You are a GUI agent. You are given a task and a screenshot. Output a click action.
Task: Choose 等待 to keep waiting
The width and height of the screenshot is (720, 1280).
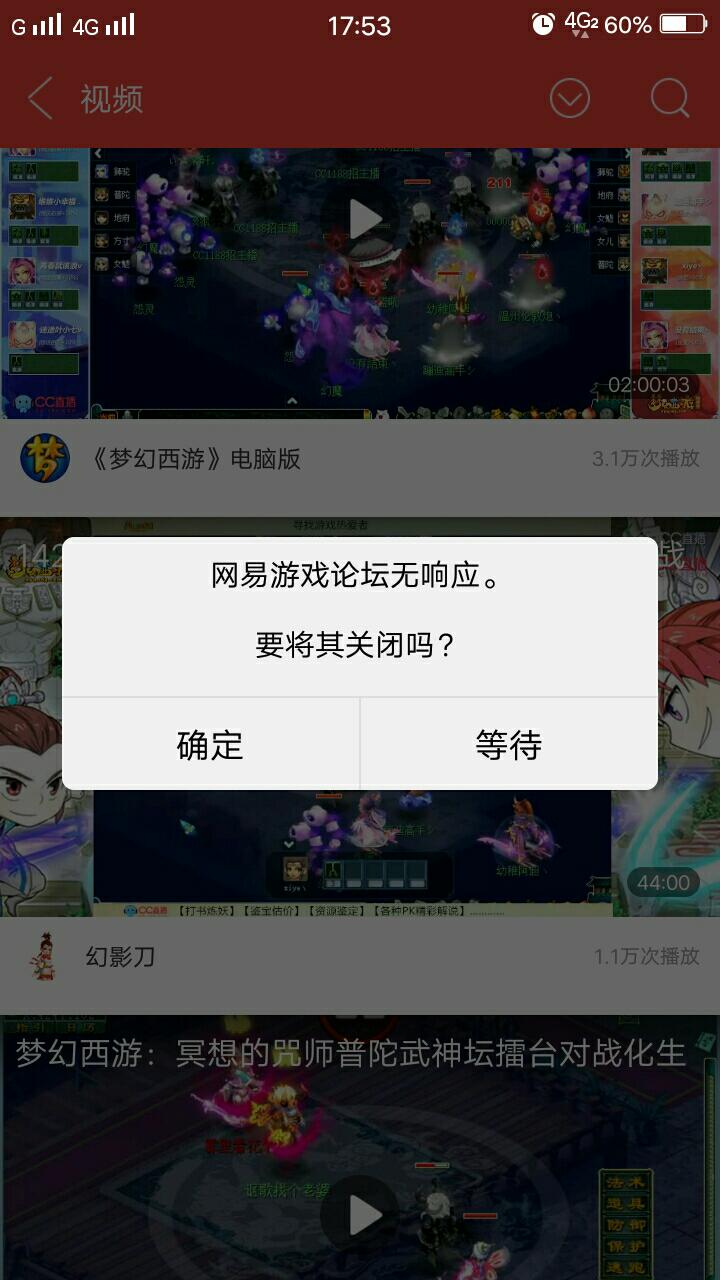[x=508, y=745]
